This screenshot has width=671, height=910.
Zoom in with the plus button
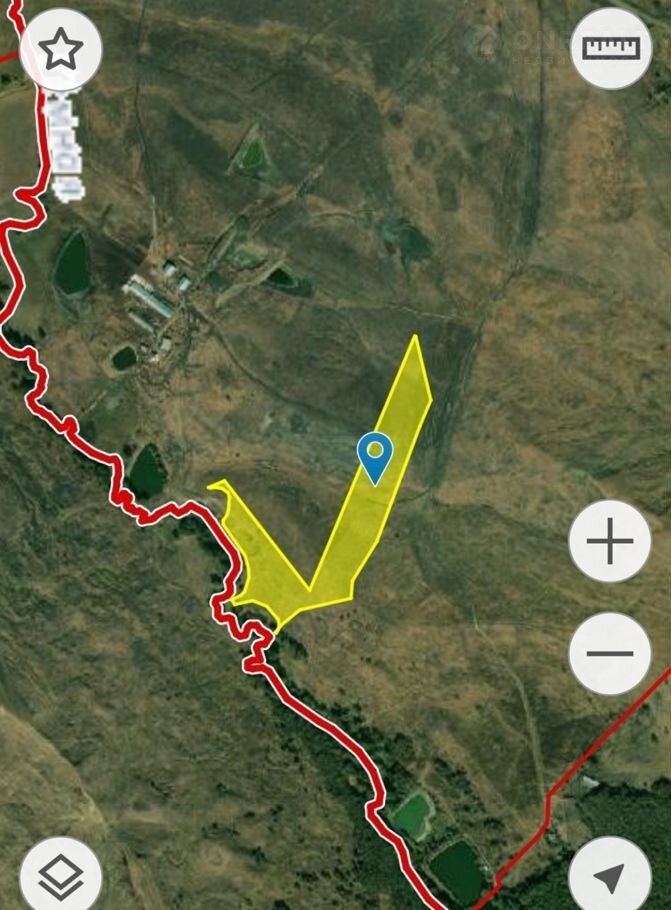[x=610, y=542]
